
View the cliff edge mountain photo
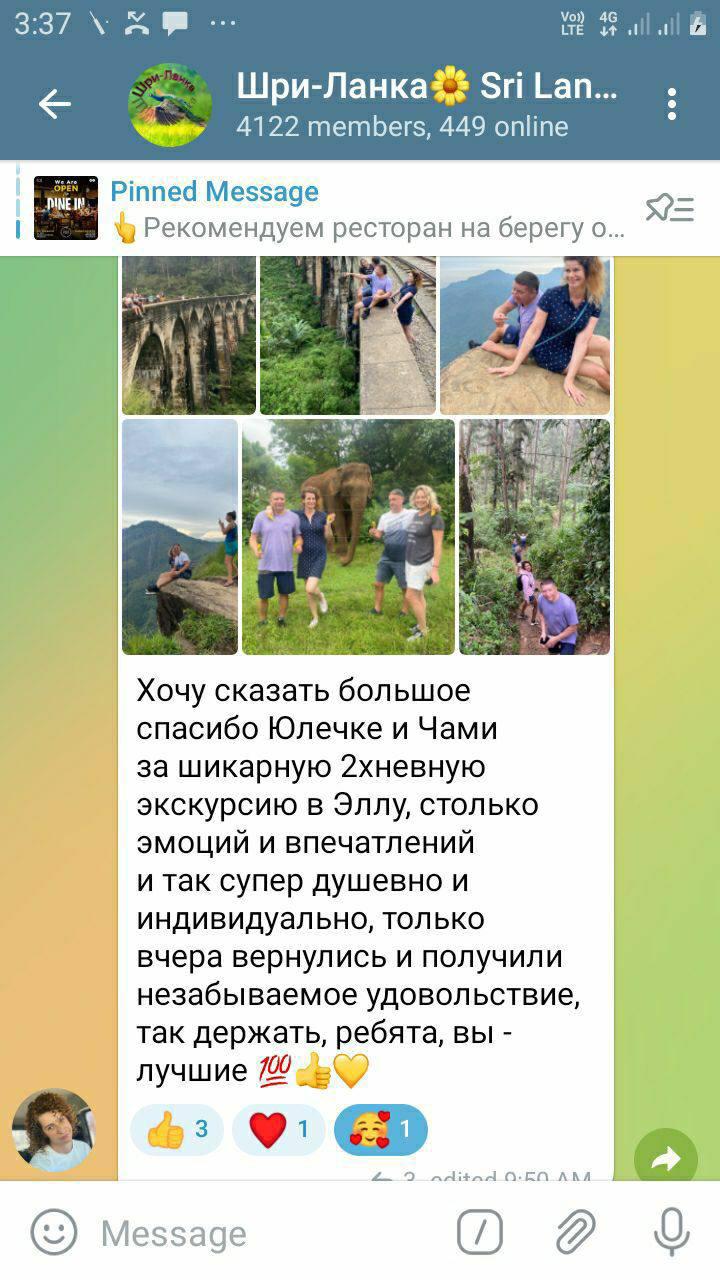[x=180, y=536]
